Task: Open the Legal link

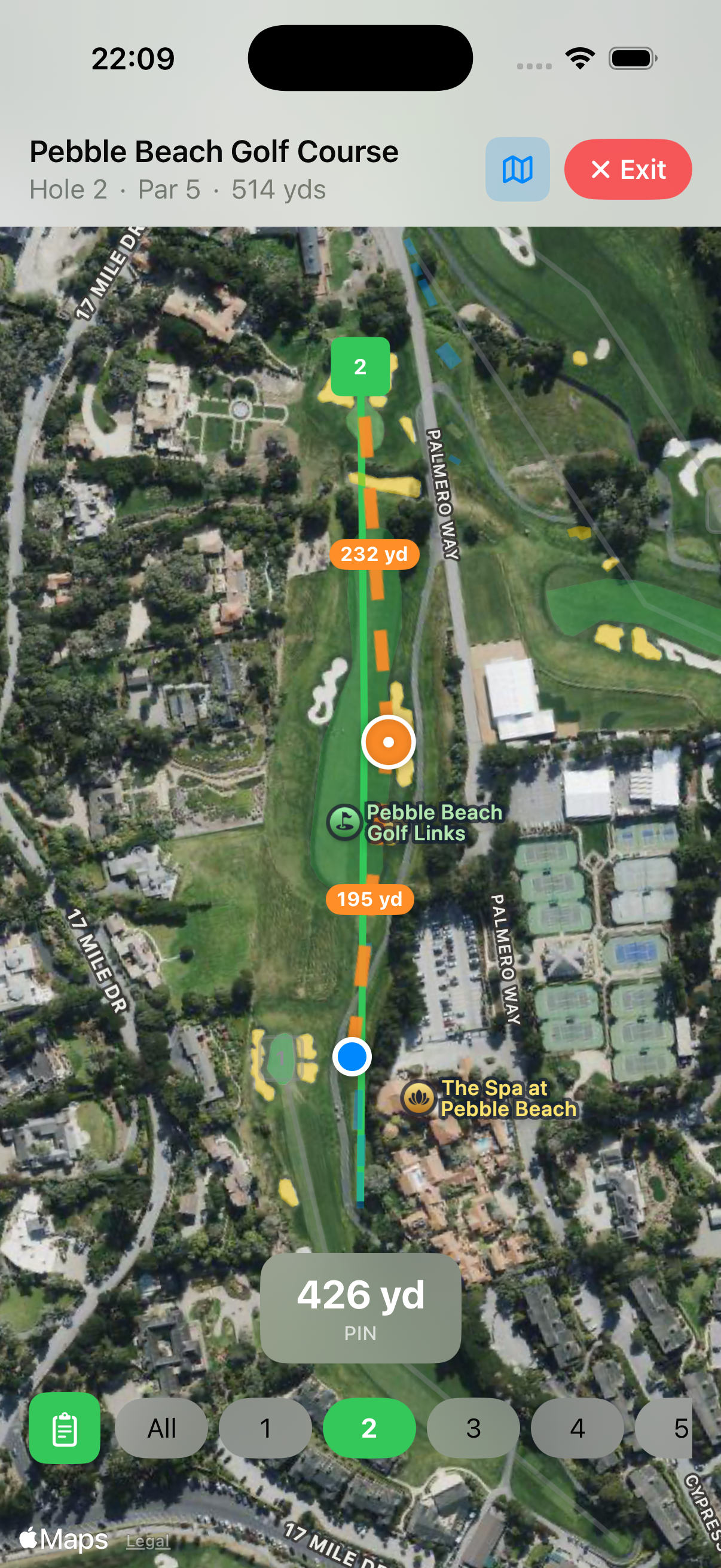Action: [x=147, y=1541]
